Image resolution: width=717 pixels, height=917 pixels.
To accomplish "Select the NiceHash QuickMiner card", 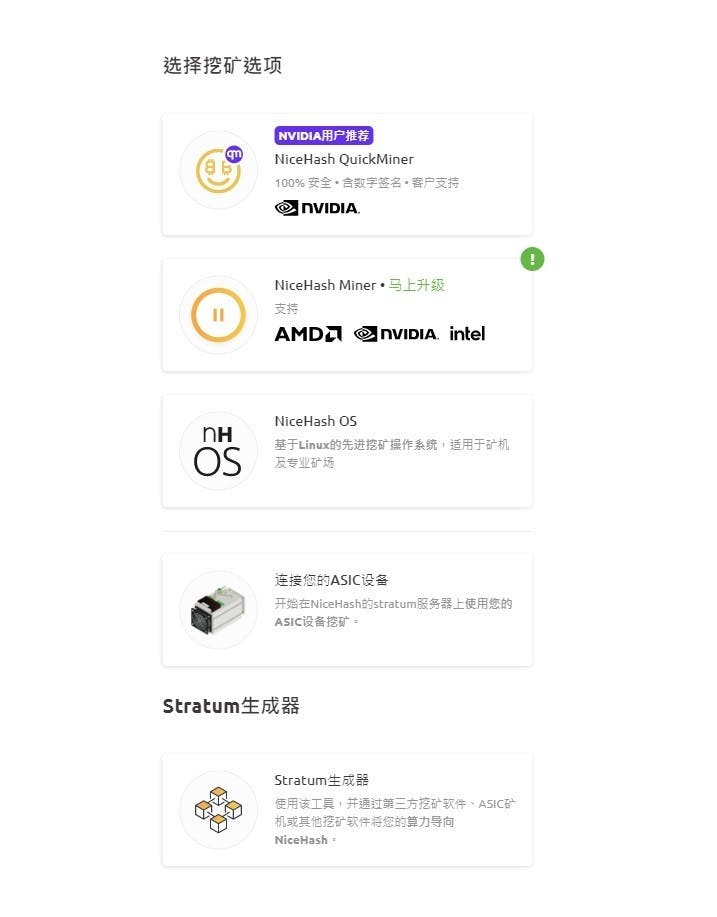I will [346, 174].
